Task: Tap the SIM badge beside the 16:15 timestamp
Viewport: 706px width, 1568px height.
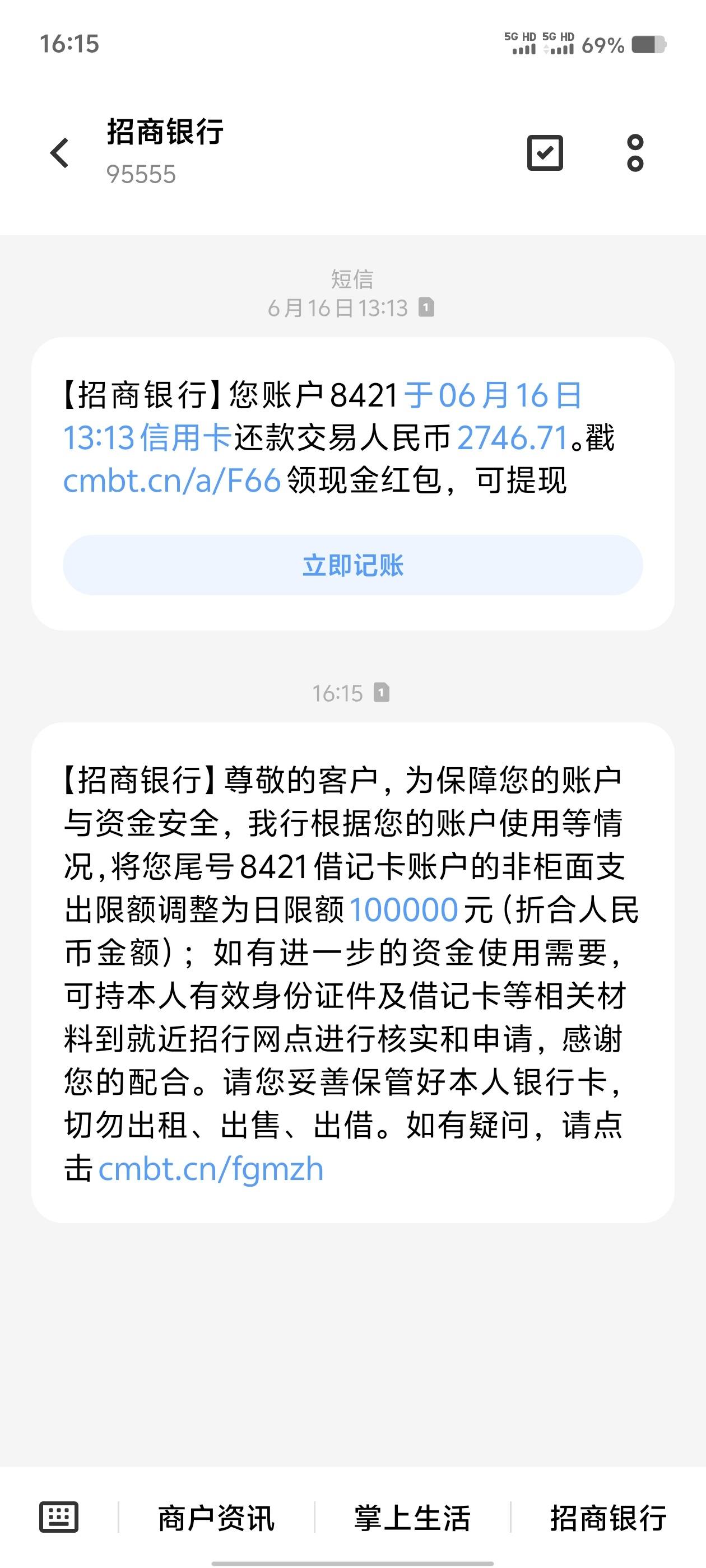Action: (x=383, y=692)
